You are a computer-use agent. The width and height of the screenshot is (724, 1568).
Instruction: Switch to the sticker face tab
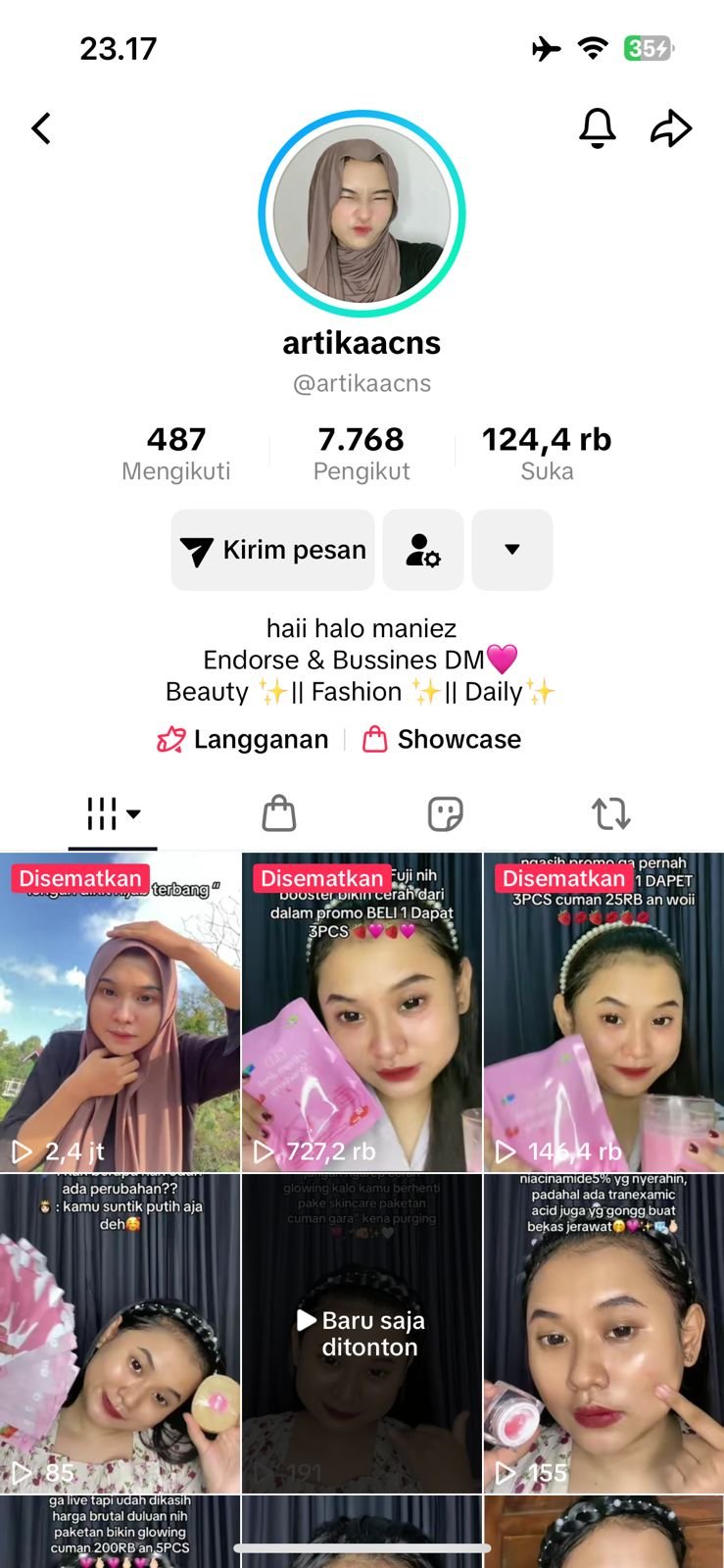point(445,813)
